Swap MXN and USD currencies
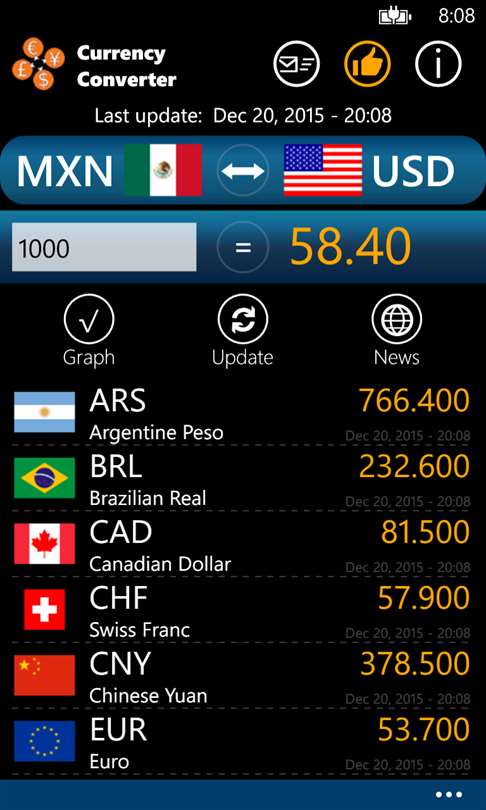The image size is (486, 810). click(243, 170)
